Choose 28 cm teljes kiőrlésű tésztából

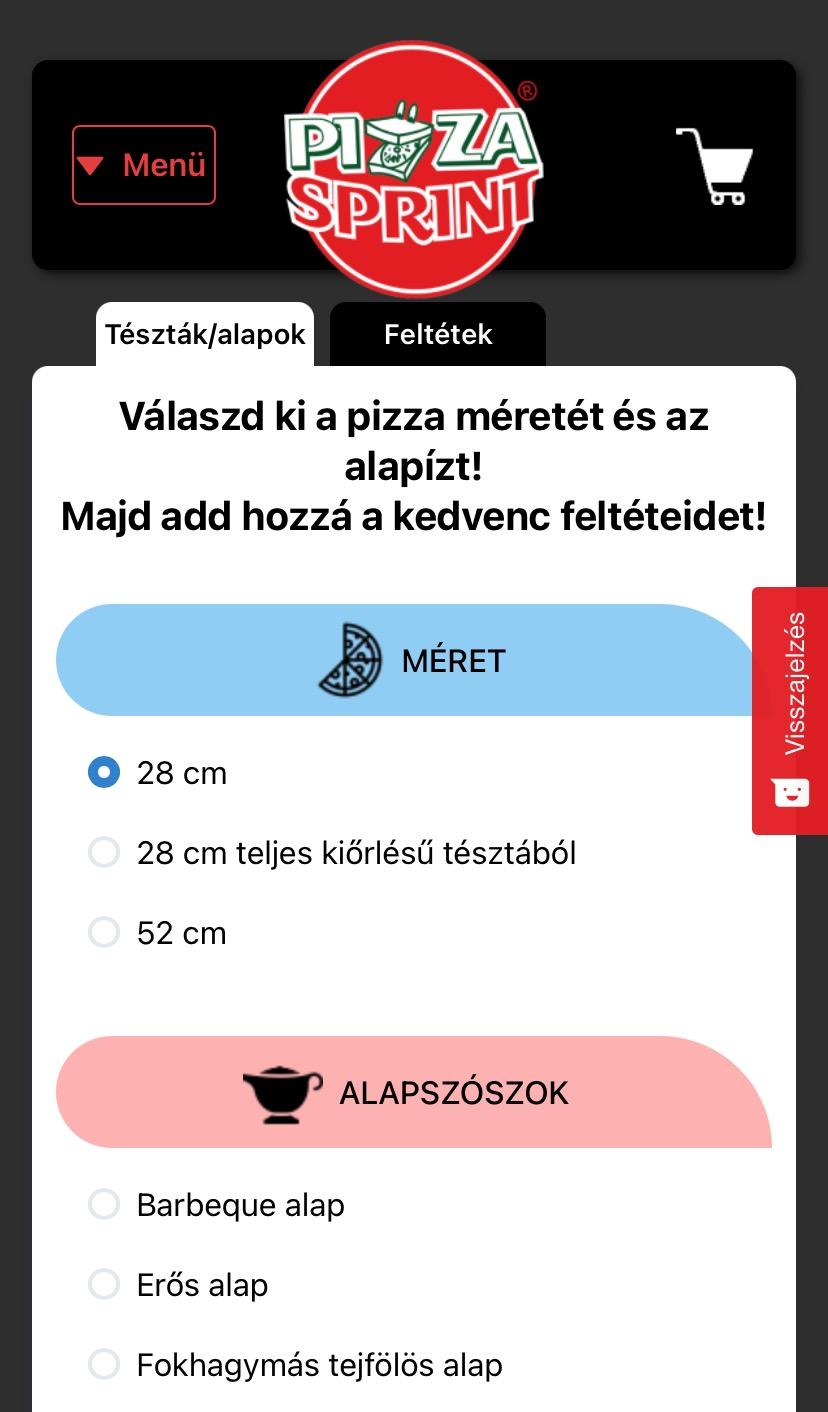(332, 853)
